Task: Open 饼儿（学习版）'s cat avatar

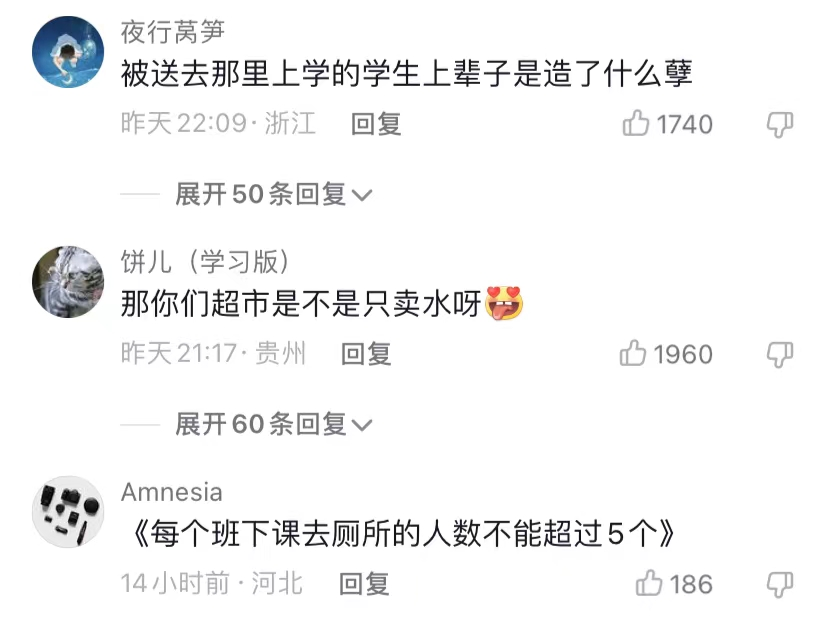Action: (x=68, y=282)
